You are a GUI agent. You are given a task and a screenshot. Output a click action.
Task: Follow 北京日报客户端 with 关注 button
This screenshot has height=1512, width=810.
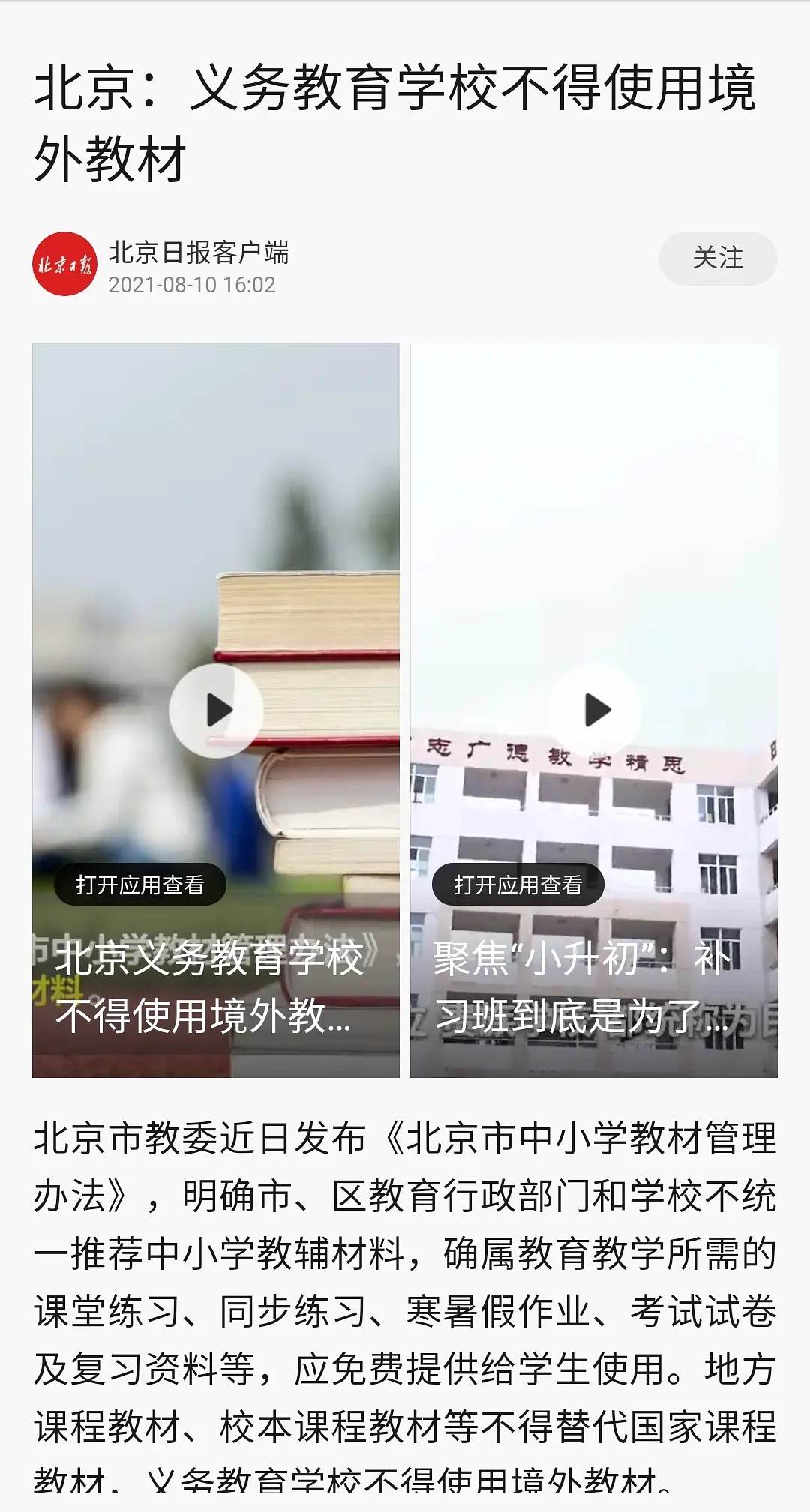tap(717, 259)
